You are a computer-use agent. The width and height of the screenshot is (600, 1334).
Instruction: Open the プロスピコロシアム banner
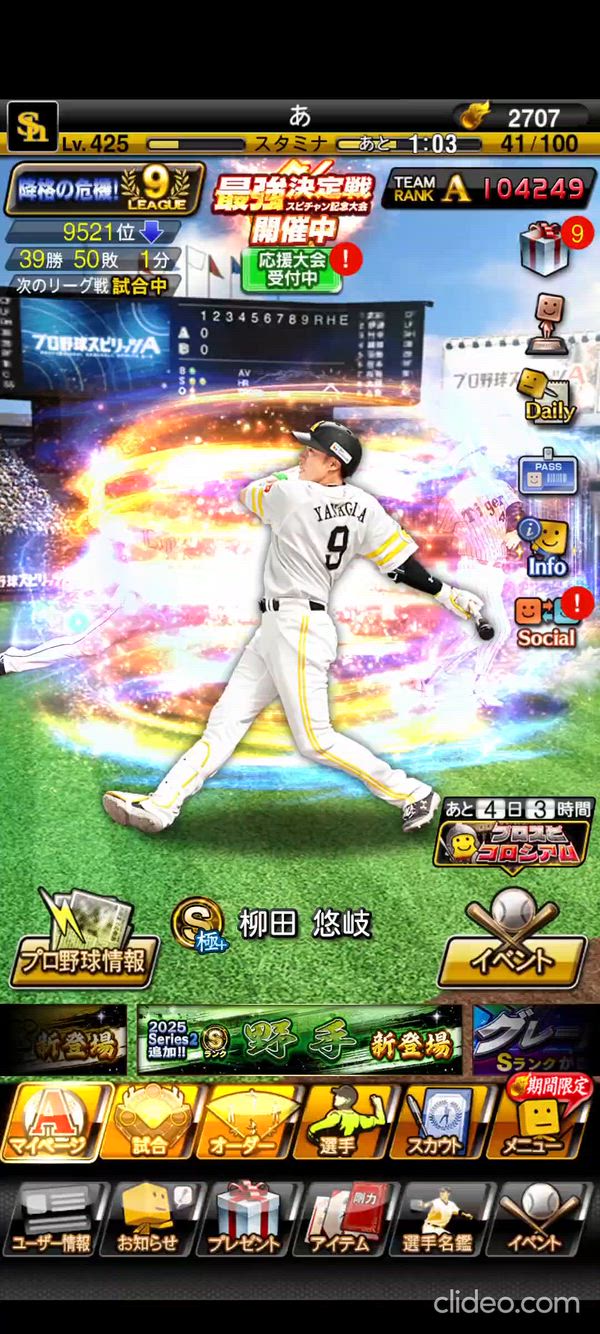tap(511, 841)
